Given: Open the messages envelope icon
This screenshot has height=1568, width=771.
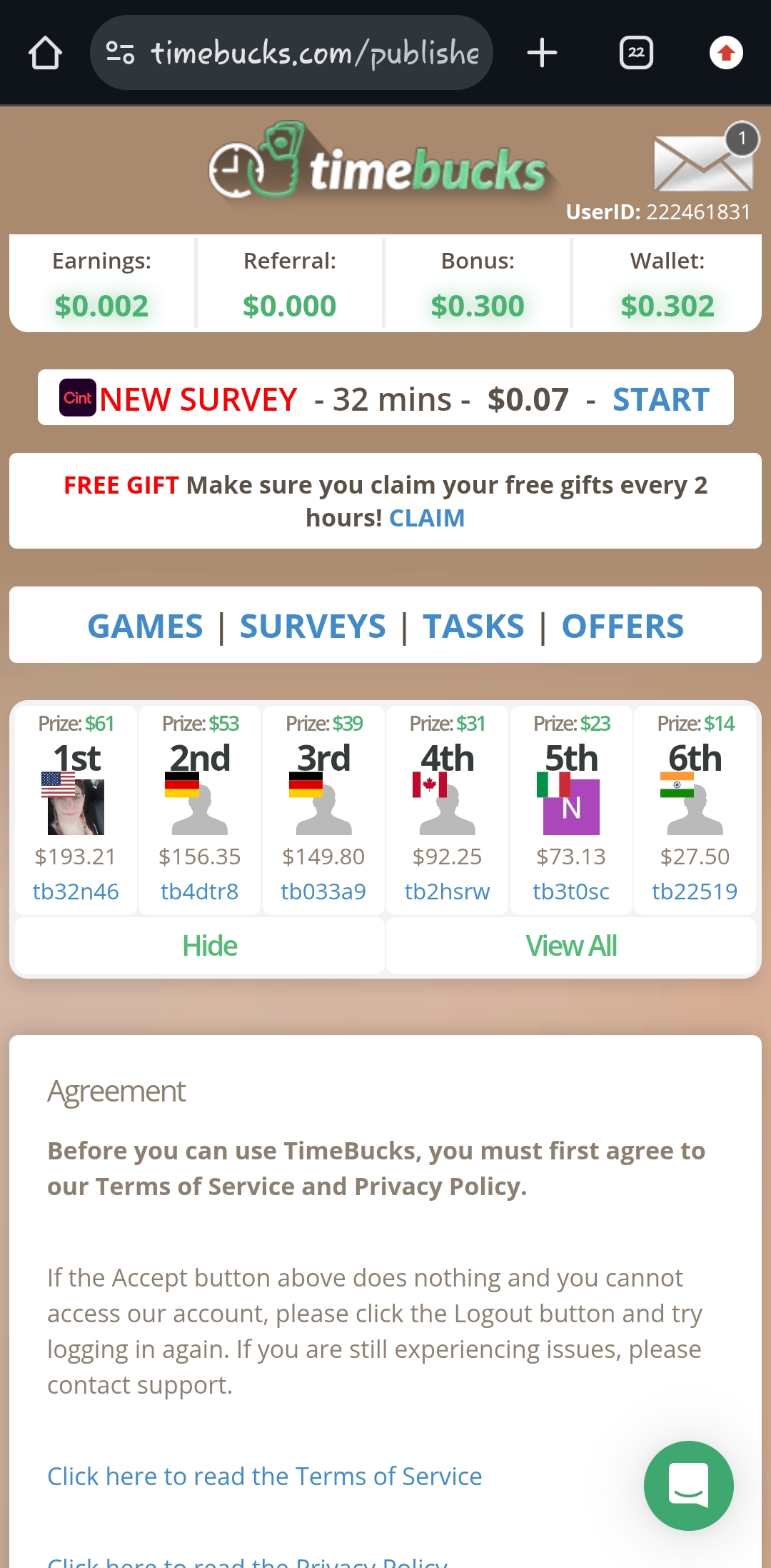Looking at the screenshot, I should tap(703, 162).
